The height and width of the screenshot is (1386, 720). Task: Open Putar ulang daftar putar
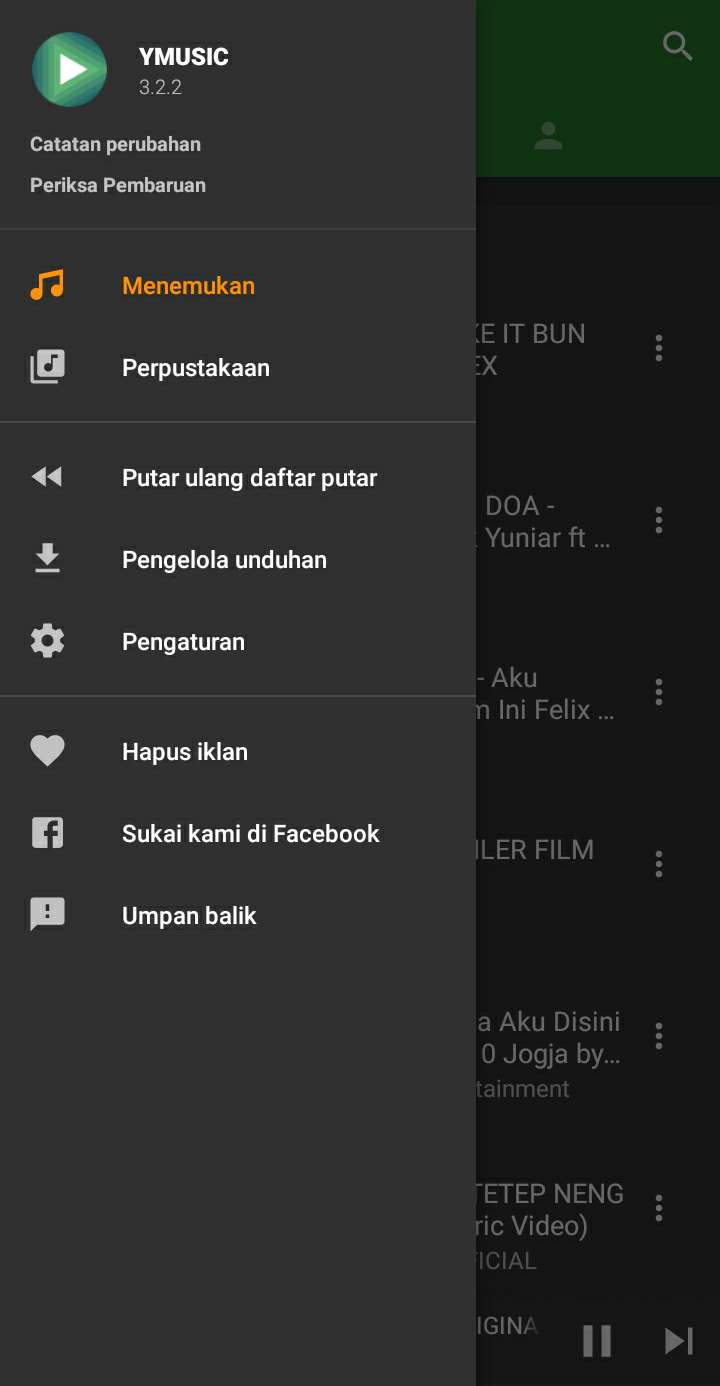point(249,478)
